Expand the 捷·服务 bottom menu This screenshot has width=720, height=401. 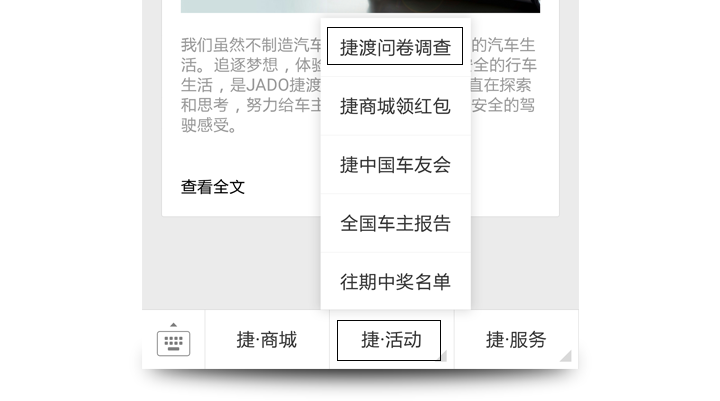(x=516, y=340)
